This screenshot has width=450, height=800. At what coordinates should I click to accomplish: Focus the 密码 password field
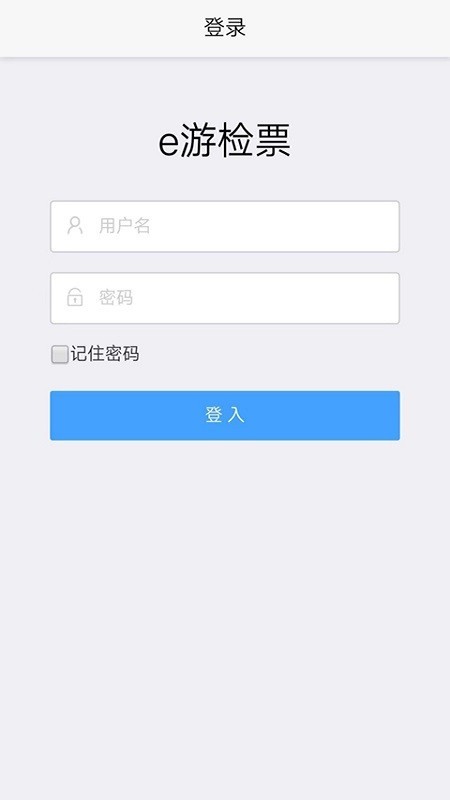[x=224, y=298]
